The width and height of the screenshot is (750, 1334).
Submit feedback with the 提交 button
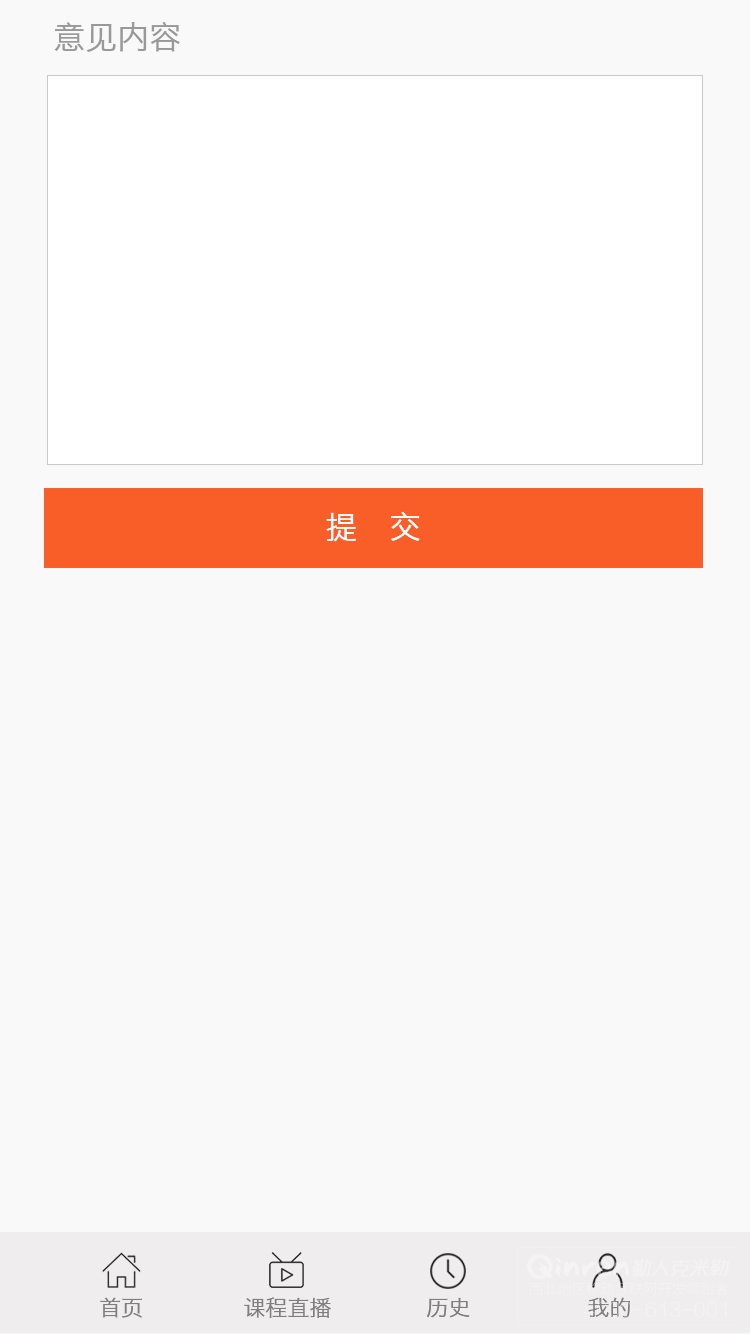coord(373,528)
